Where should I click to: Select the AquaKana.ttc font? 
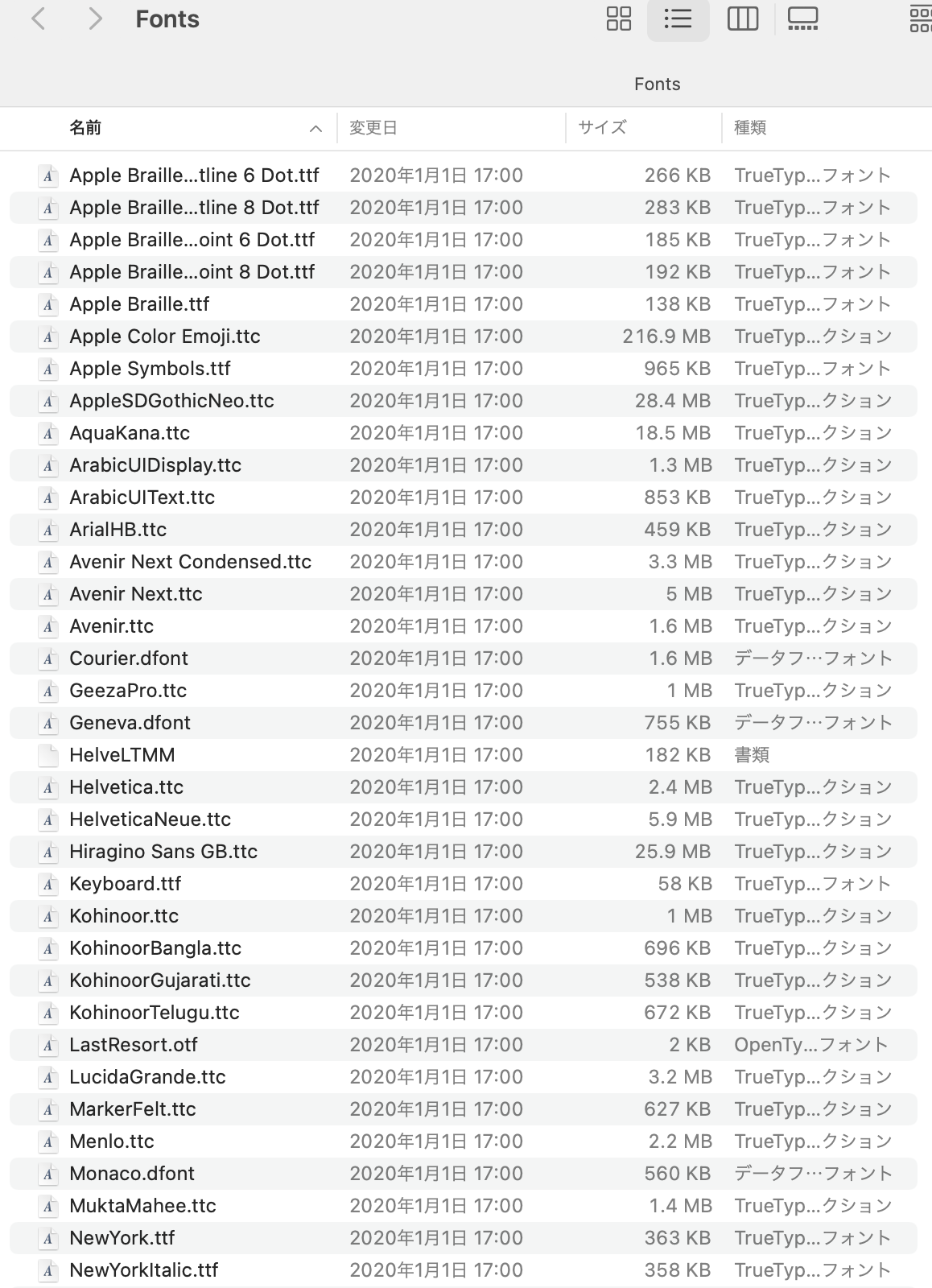(x=130, y=433)
